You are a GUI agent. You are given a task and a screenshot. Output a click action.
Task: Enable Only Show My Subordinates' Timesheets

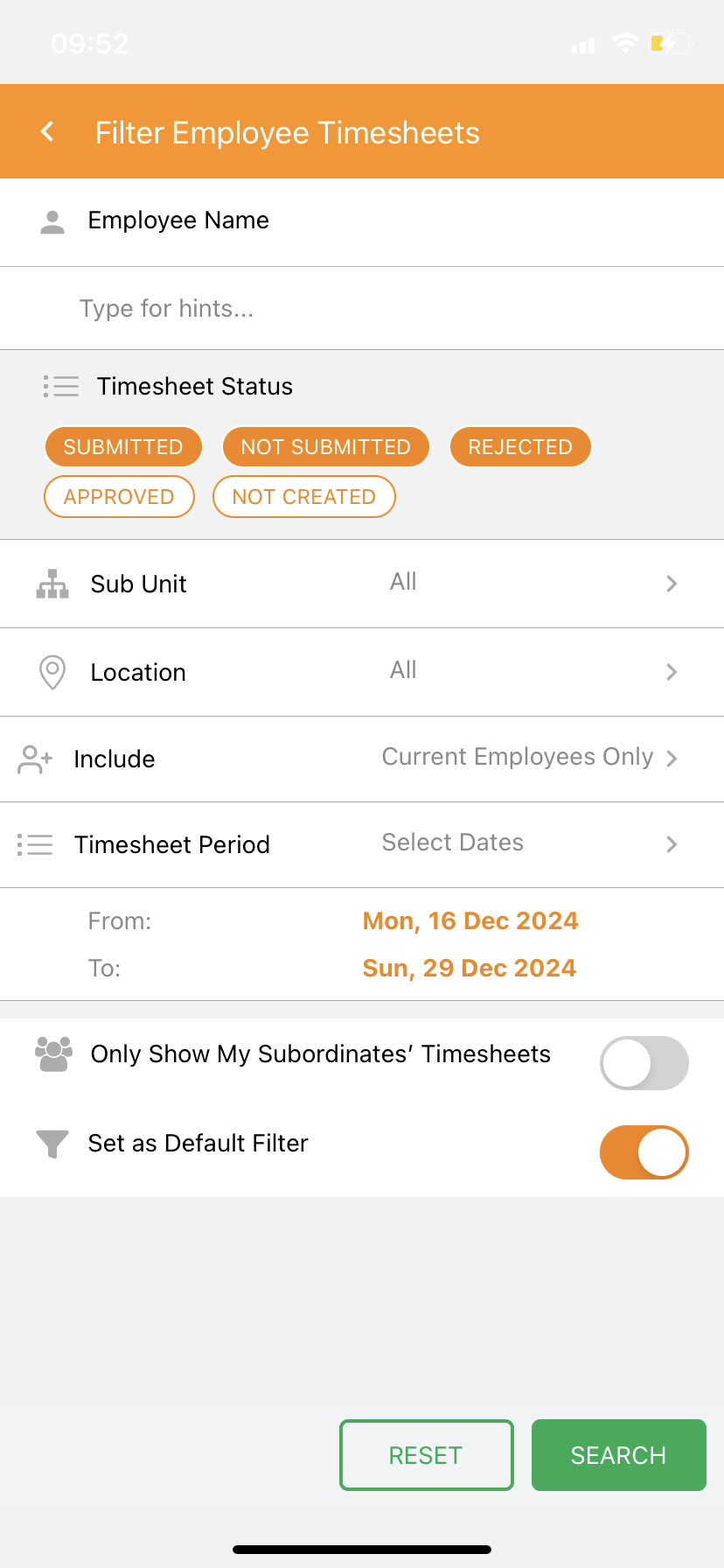(x=644, y=1063)
